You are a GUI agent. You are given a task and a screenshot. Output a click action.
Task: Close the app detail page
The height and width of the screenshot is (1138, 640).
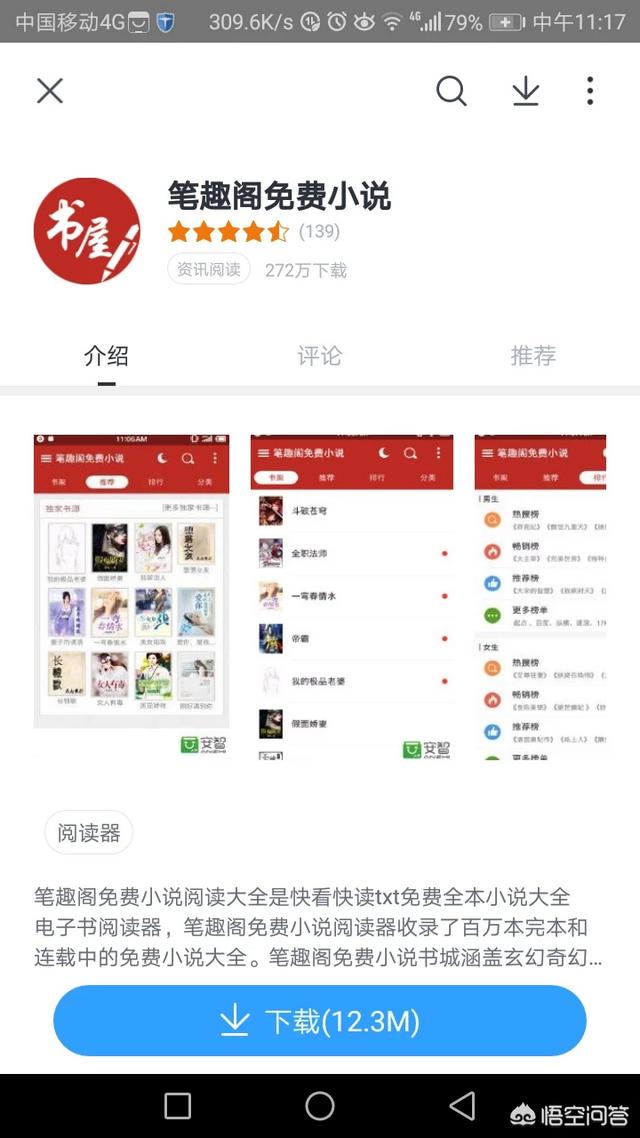50,91
